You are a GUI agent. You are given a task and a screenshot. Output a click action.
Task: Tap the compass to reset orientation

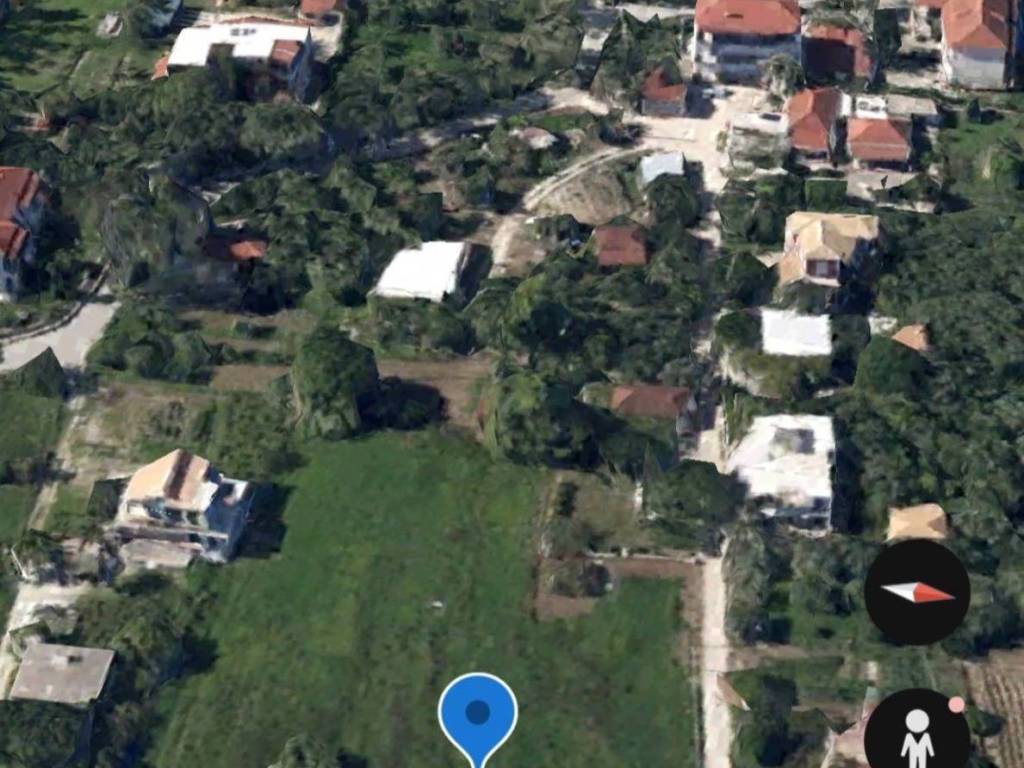tap(917, 592)
